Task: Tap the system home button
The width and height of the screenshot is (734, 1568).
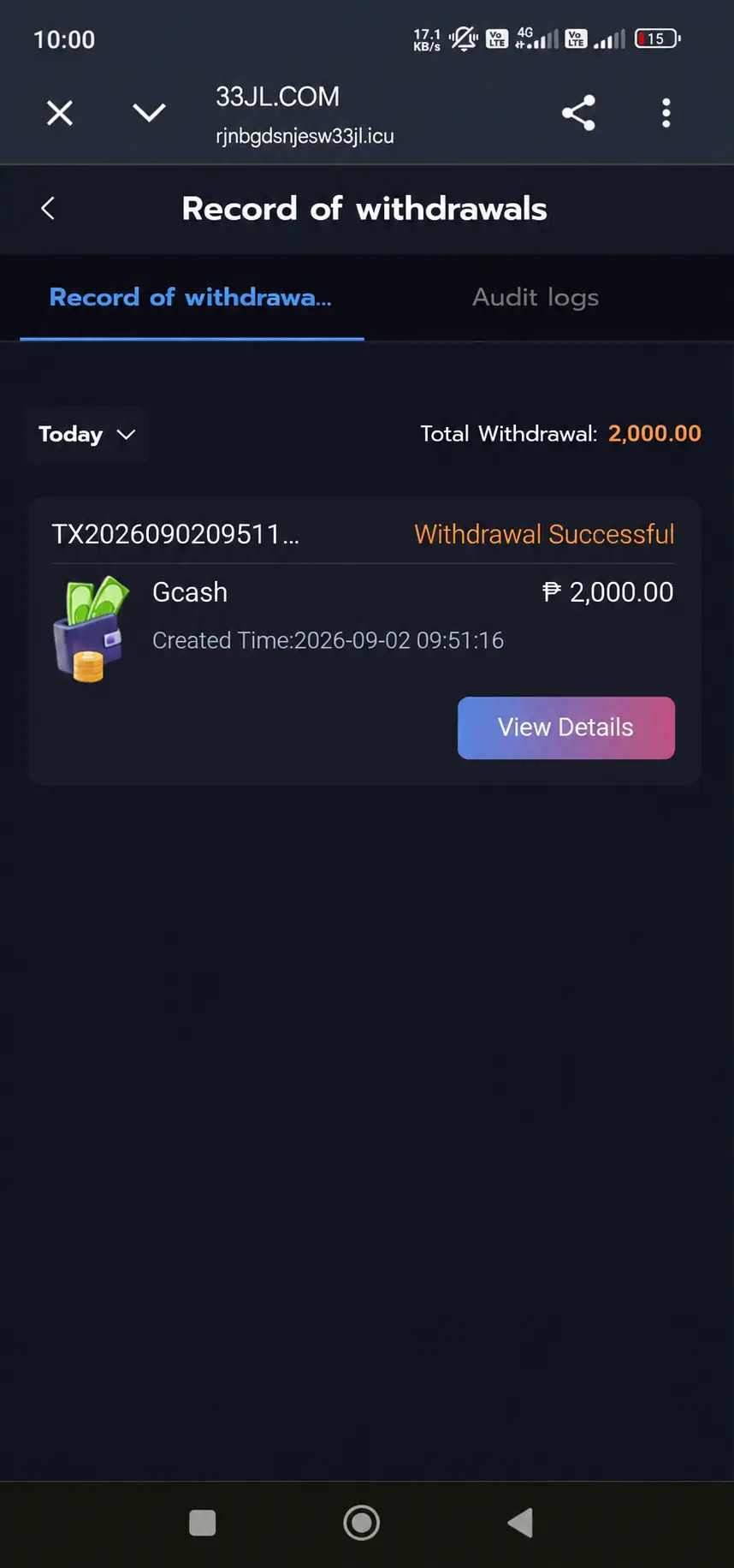Action: pos(361,1523)
